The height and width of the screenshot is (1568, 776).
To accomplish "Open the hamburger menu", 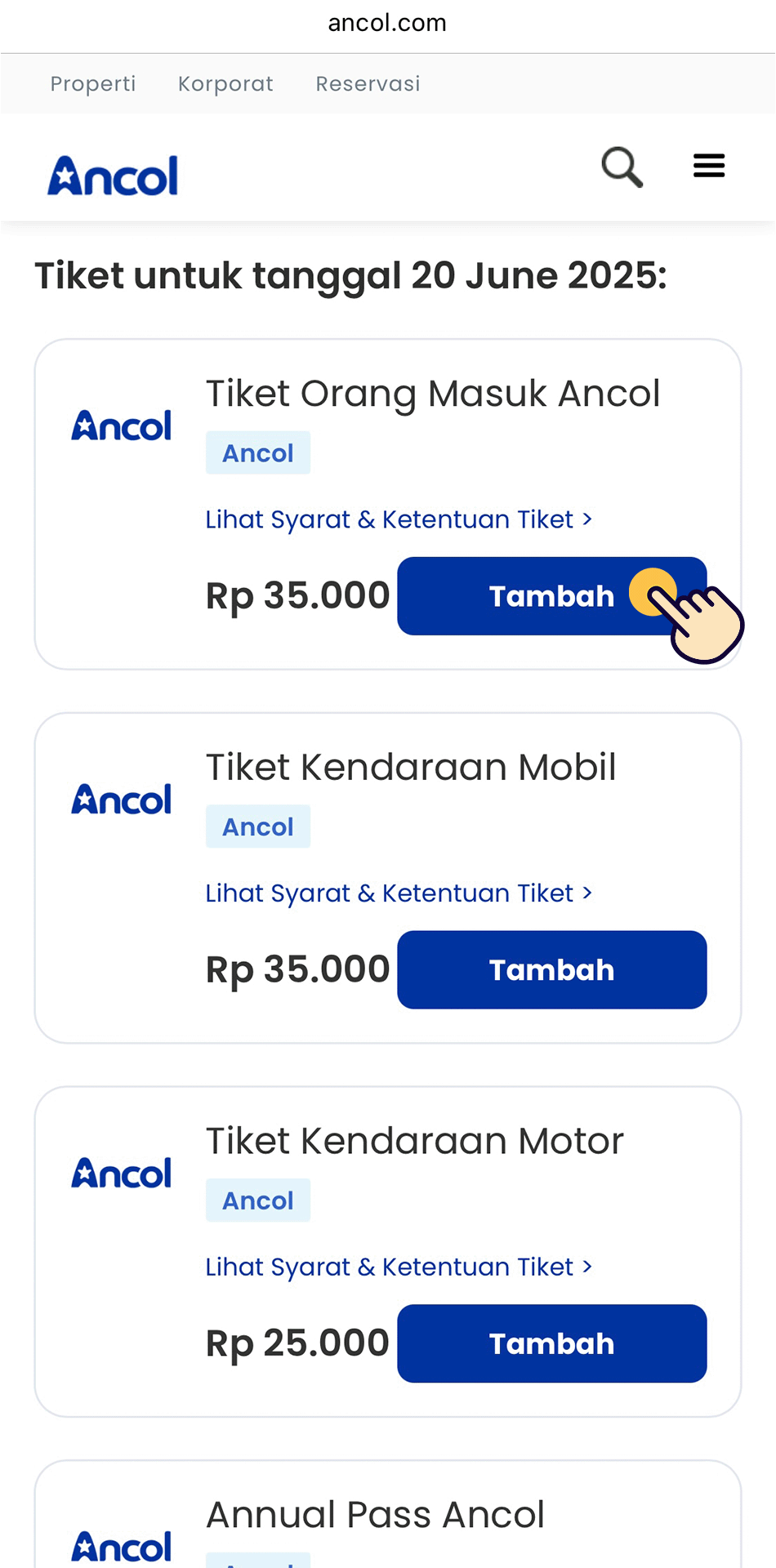I will click(708, 166).
